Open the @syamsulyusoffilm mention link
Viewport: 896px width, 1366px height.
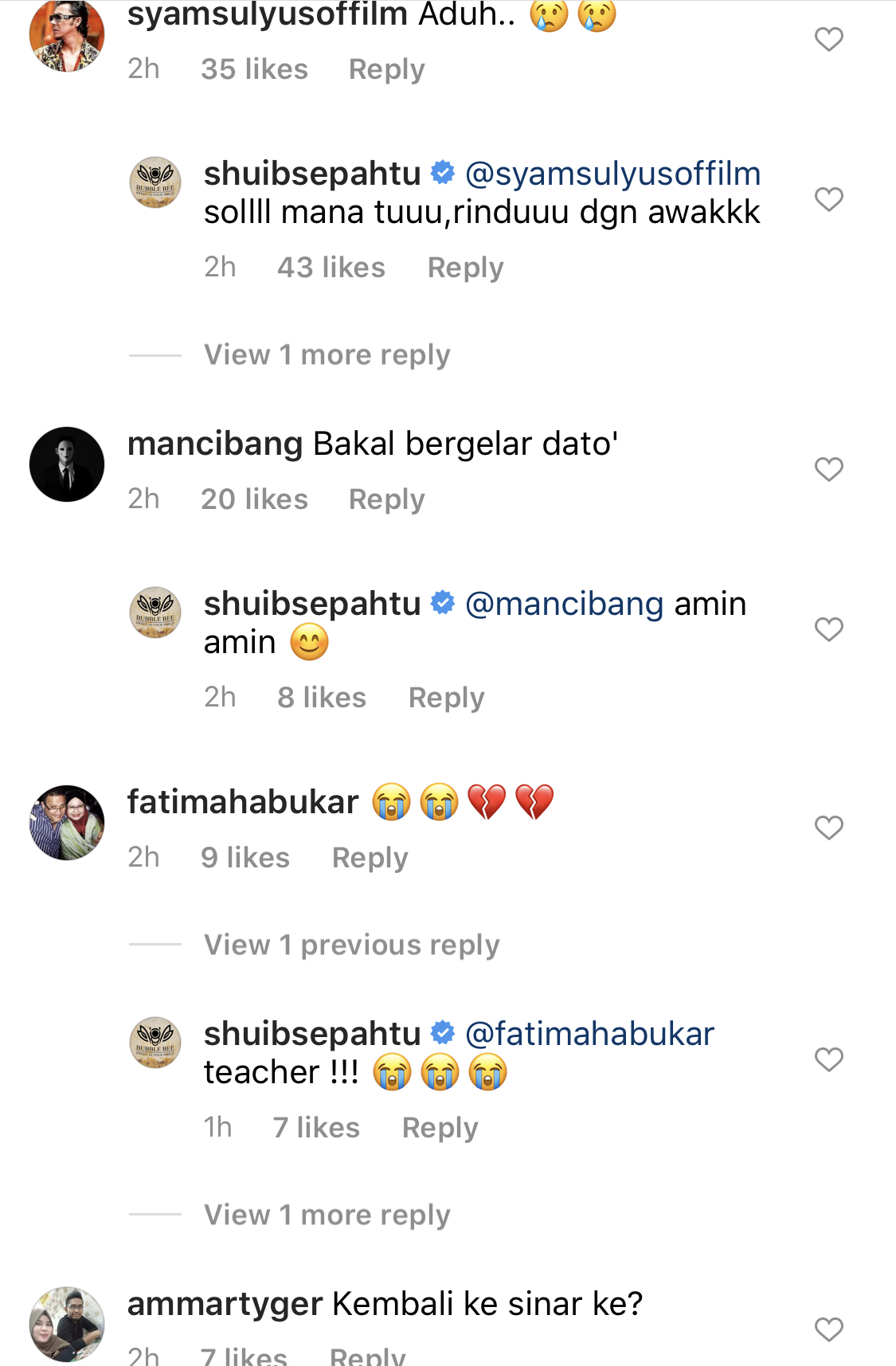coord(612,174)
